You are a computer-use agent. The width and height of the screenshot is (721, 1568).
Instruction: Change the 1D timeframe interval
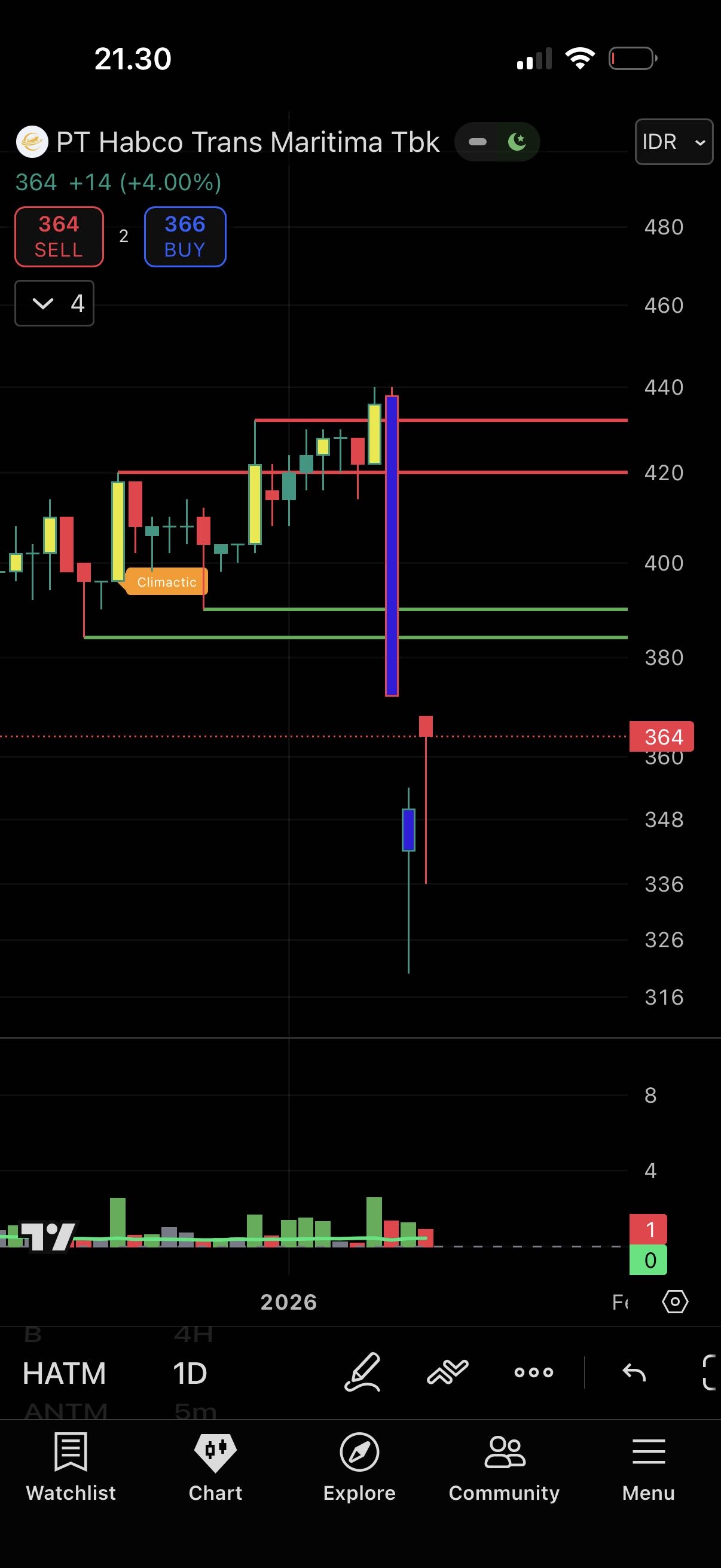pyautogui.click(x=190, y=1374)
